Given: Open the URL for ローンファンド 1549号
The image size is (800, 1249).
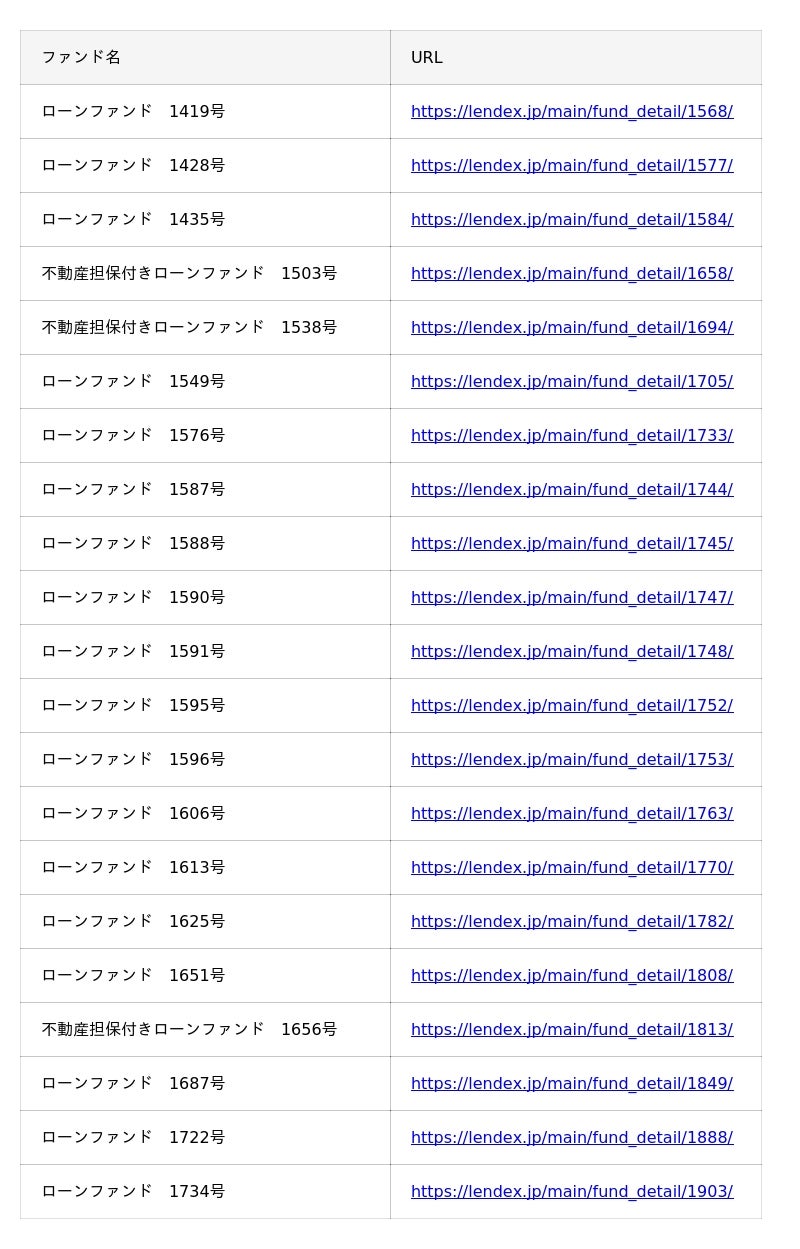Looking at the screenshot, I should [571, 382].
